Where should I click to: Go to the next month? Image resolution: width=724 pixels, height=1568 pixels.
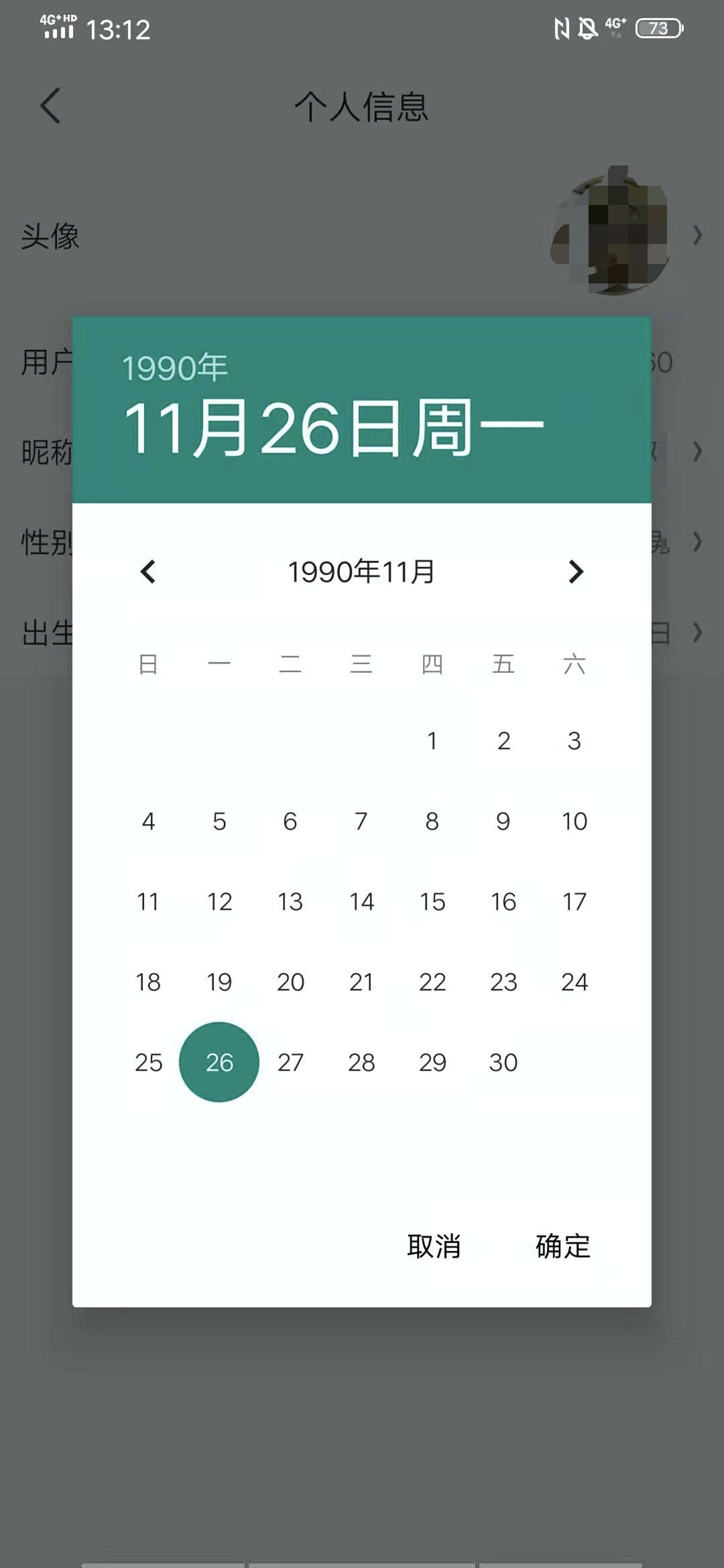575,572
